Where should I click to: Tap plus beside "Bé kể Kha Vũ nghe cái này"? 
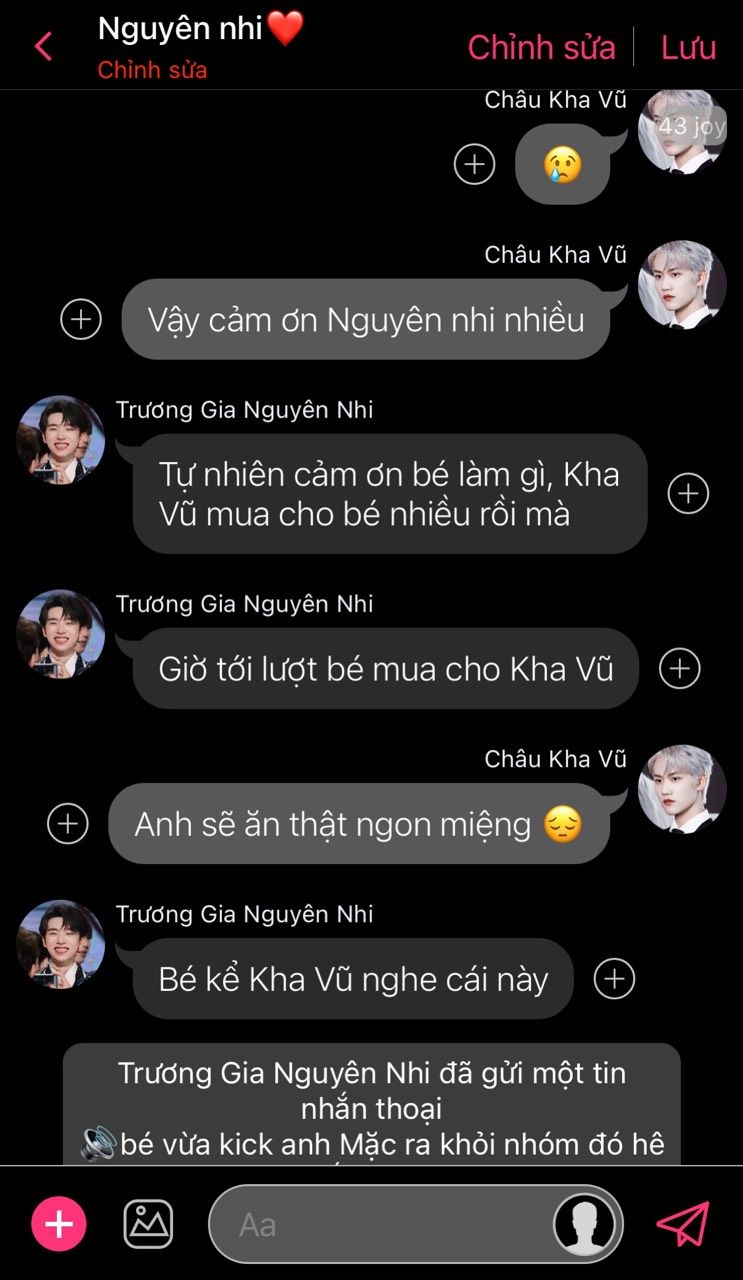[x=614, y=978]
